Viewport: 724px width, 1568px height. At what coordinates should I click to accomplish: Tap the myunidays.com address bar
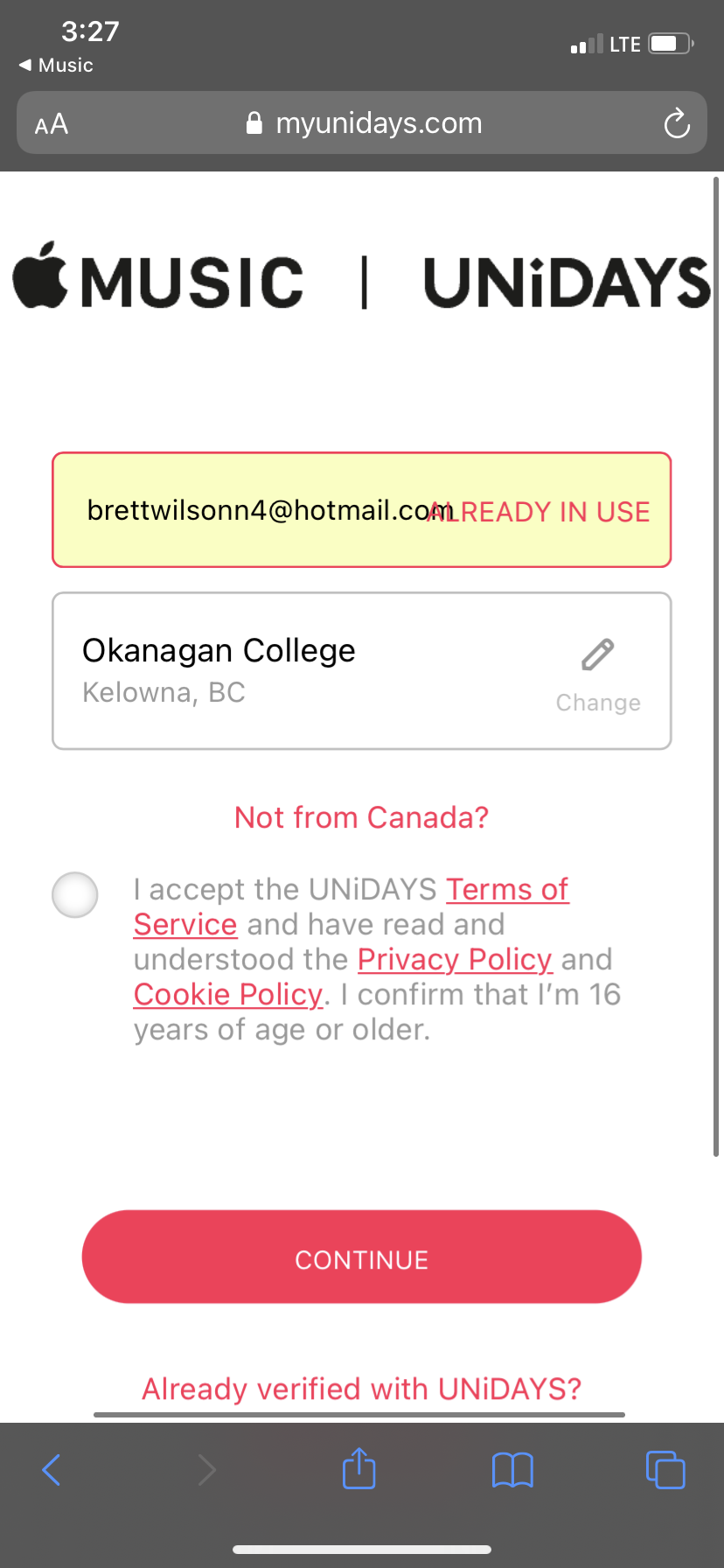coord(364,123)
